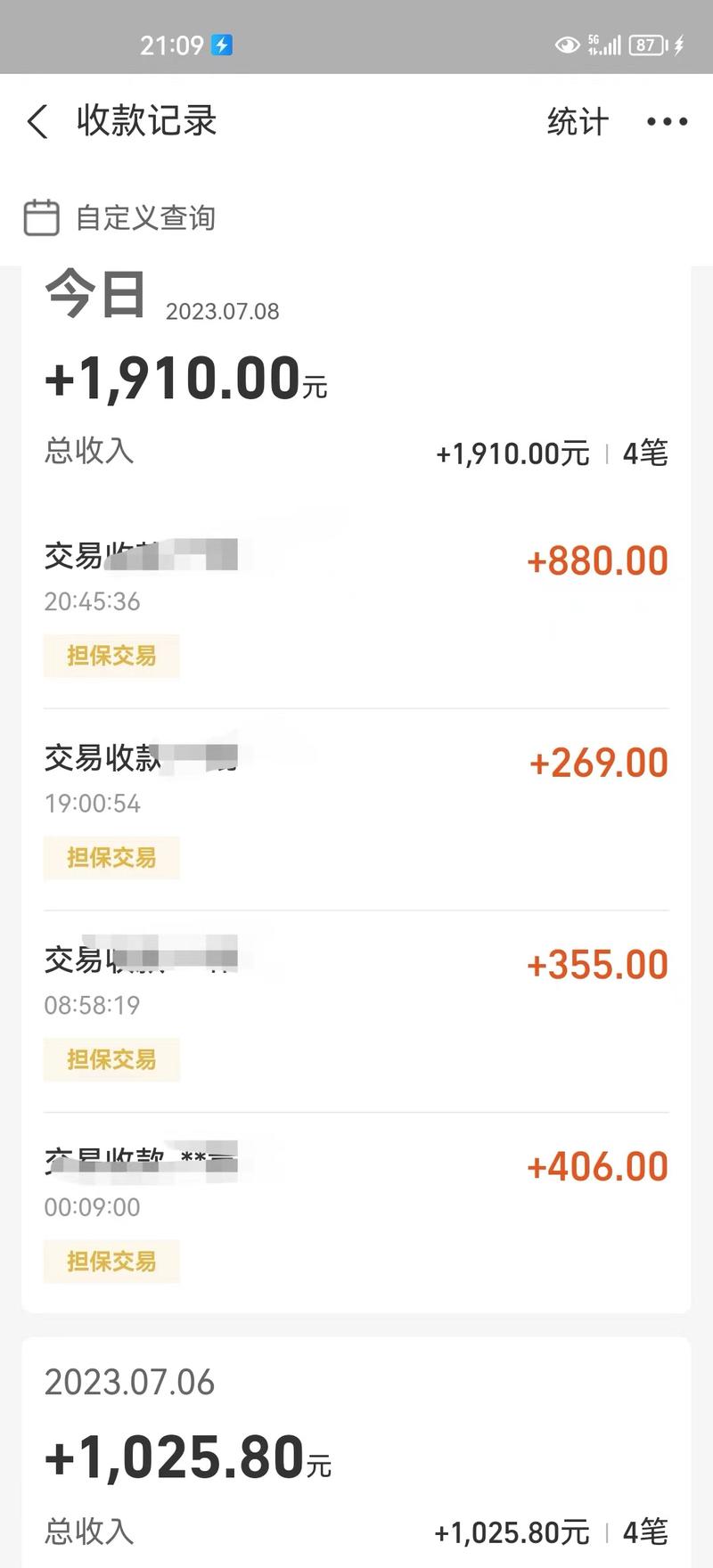Tap the 担保交易 tag on the 269.00 transaction
This screenshot has width=713, height=1568.
(x=111, y=858)
